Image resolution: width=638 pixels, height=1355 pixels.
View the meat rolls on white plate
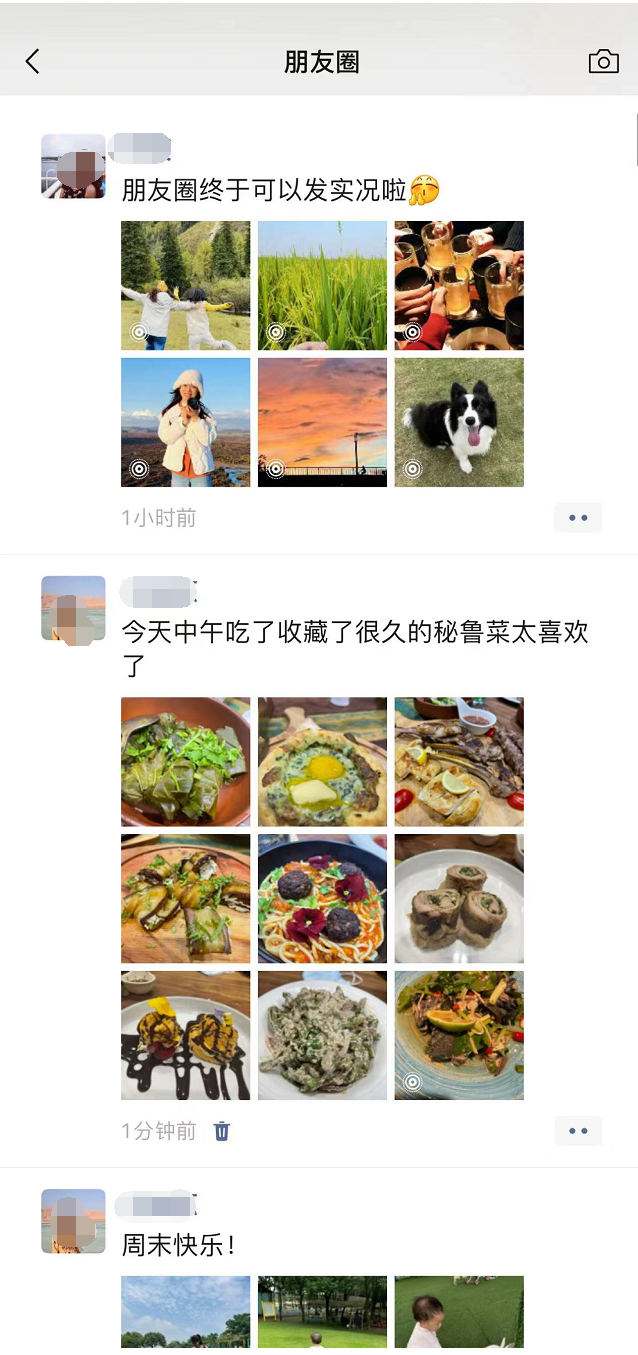pyautogui.click(x=459, y=899)
